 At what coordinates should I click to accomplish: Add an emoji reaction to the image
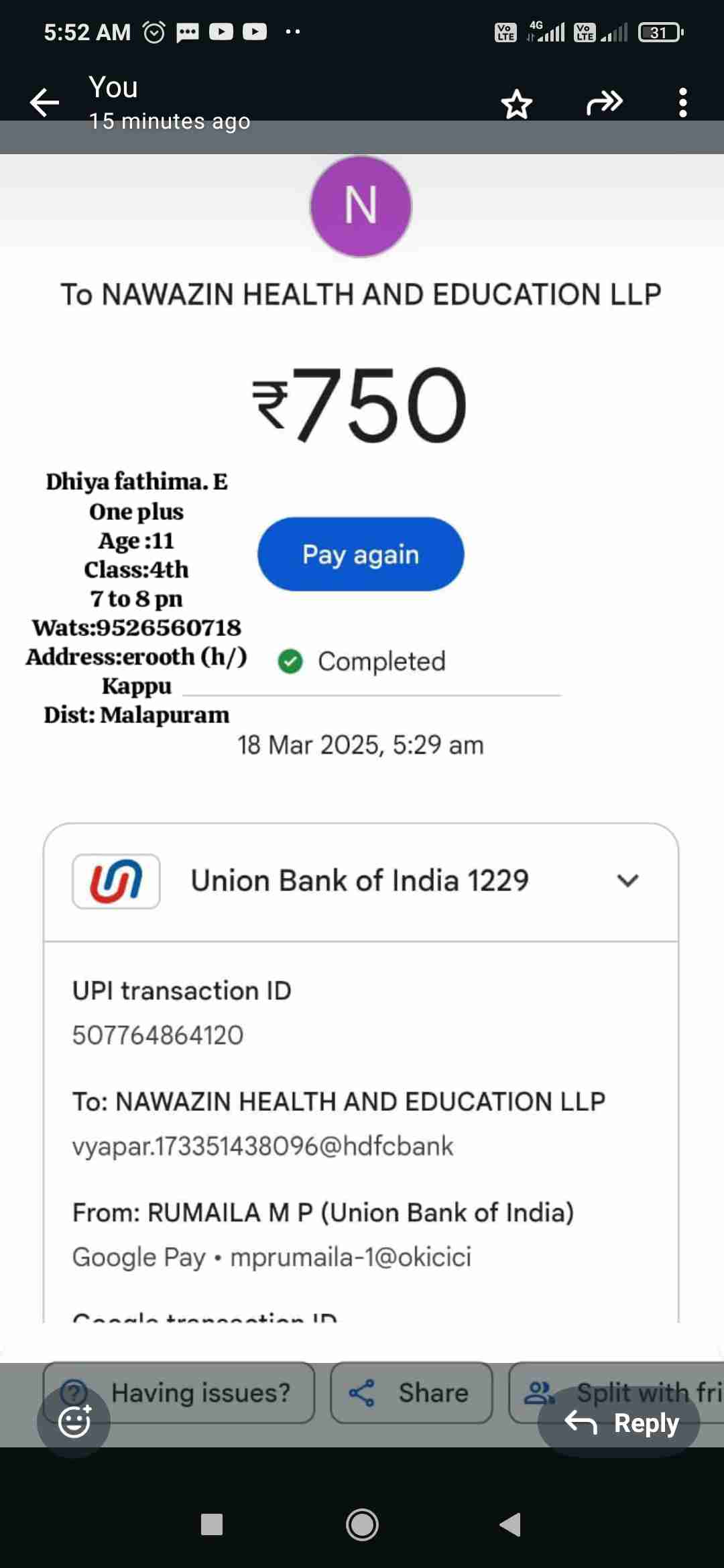[x=74, y=1422]
